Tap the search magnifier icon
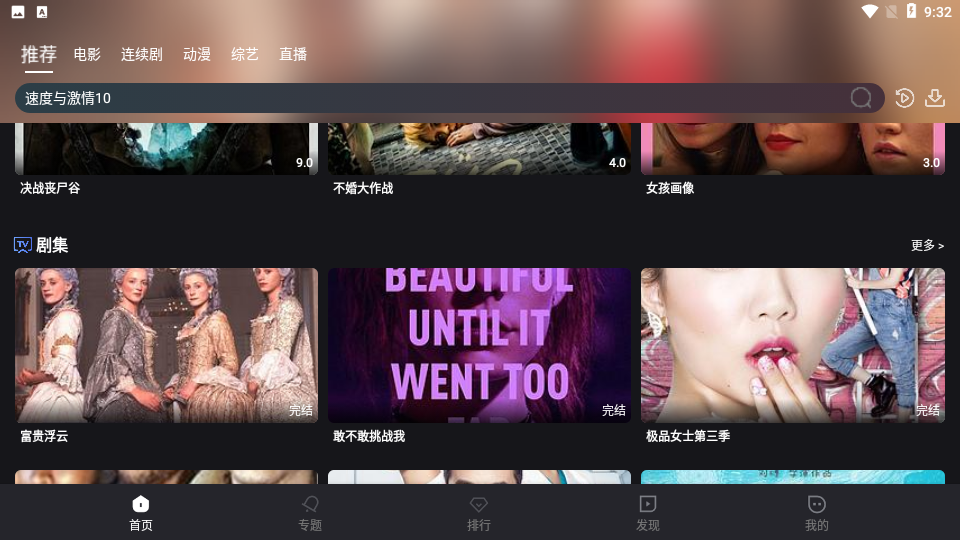The width and height of the screenshot is (960, 540). [x=861, y=98]
